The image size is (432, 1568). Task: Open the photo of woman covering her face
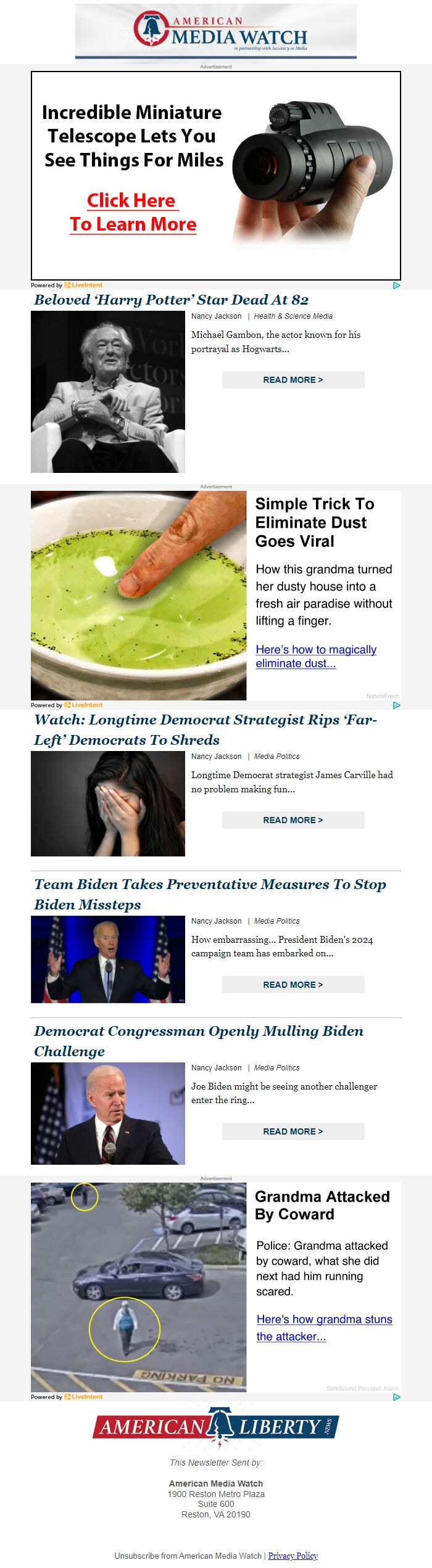click(x=108, y=803)
